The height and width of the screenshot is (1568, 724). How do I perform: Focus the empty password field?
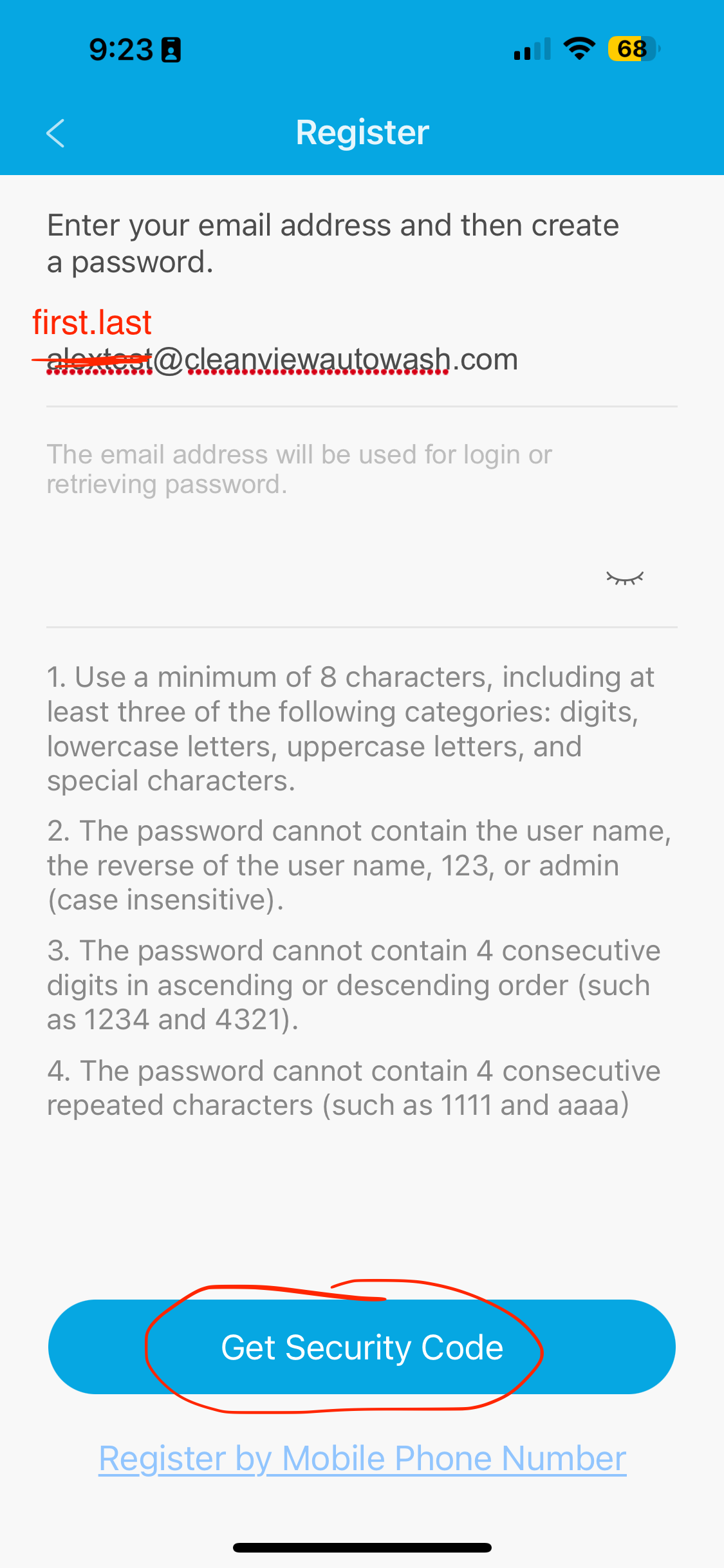point(309,578)
